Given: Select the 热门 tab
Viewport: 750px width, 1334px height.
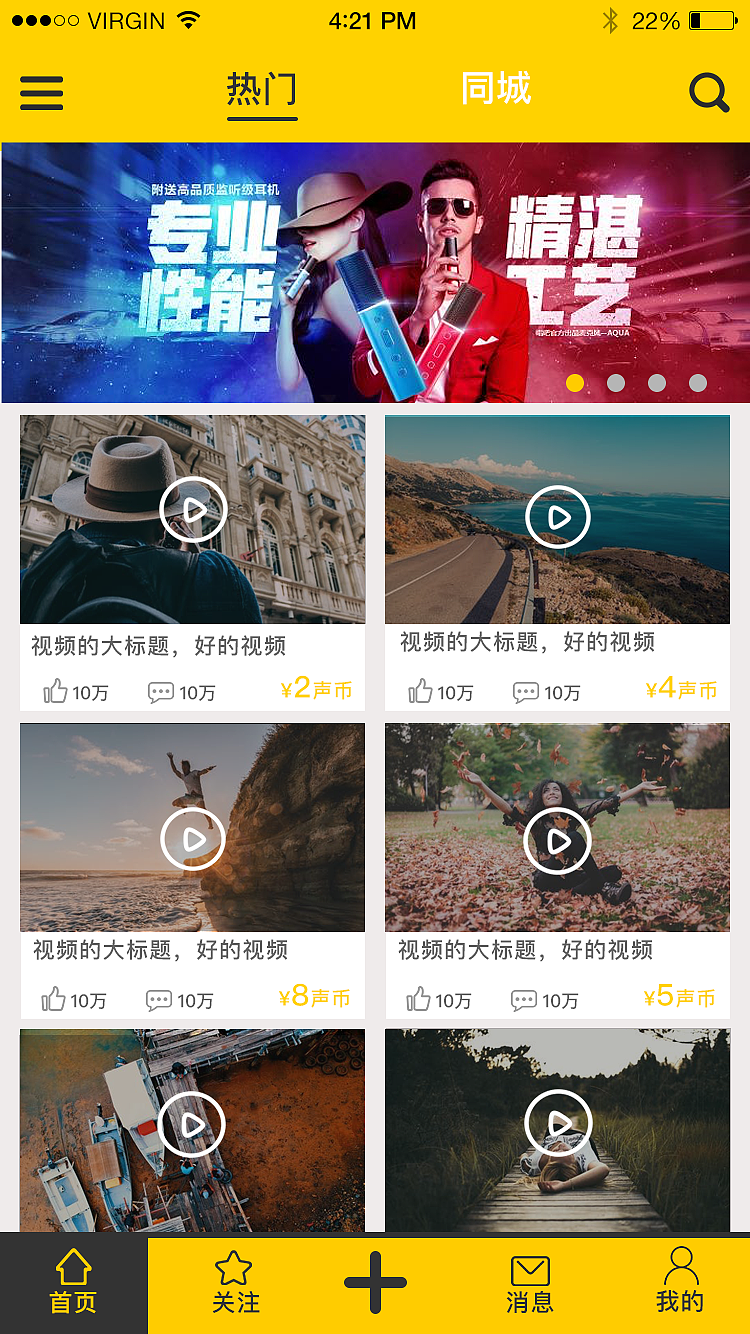Looking at the screenshot, I should tap(262, 90).
